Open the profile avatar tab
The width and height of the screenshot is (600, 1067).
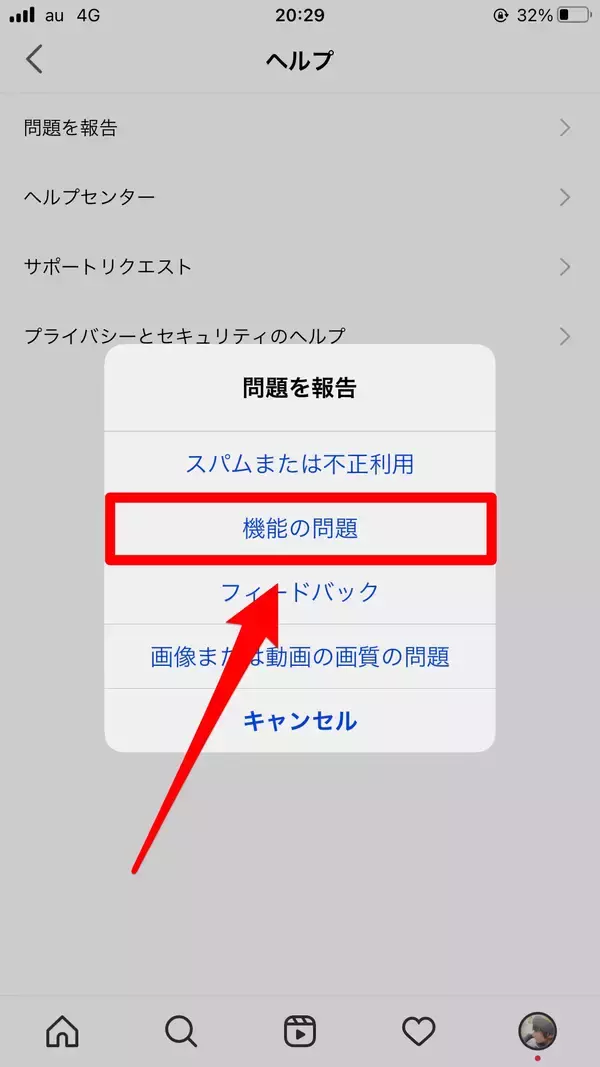pos(537,1030)
